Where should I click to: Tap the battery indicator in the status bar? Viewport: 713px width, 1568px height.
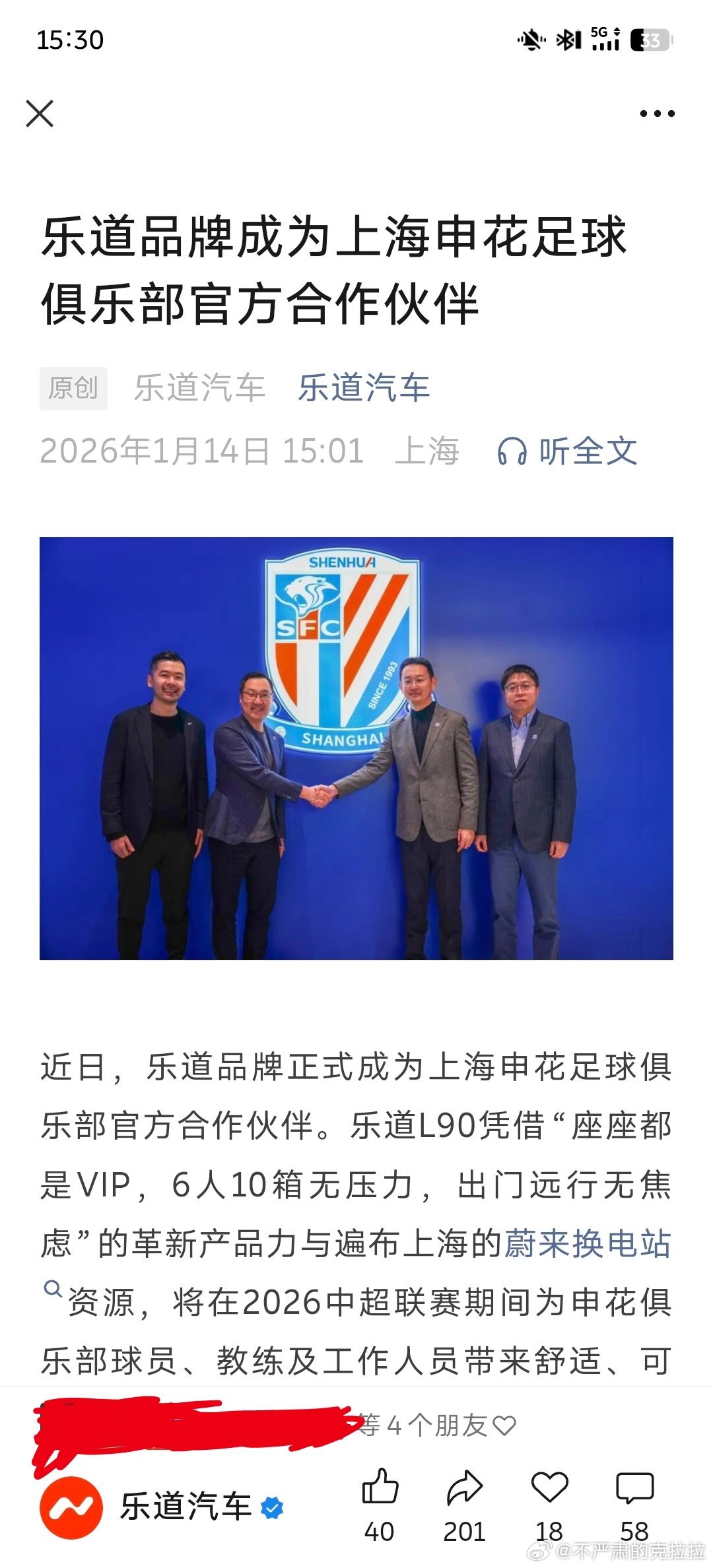coord(638,38)
